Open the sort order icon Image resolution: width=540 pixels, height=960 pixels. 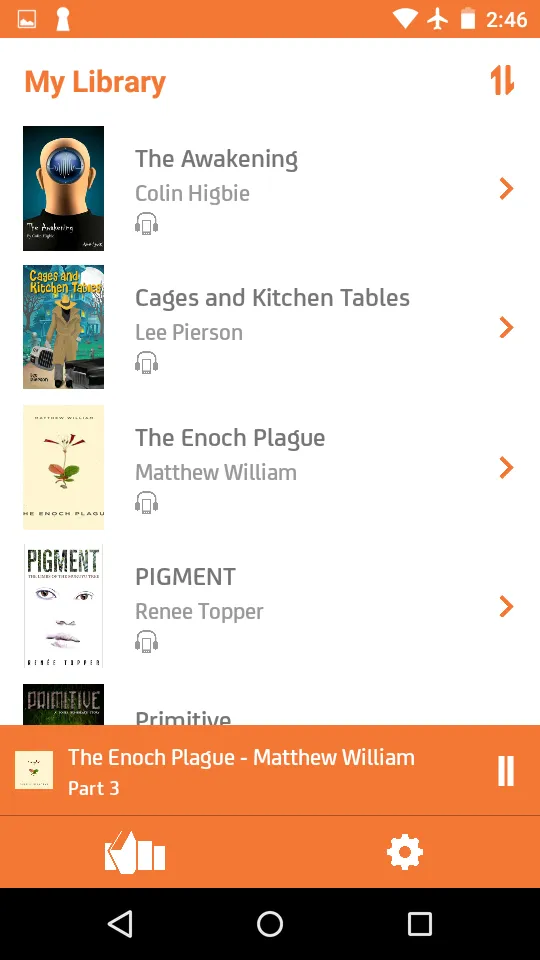502,81
